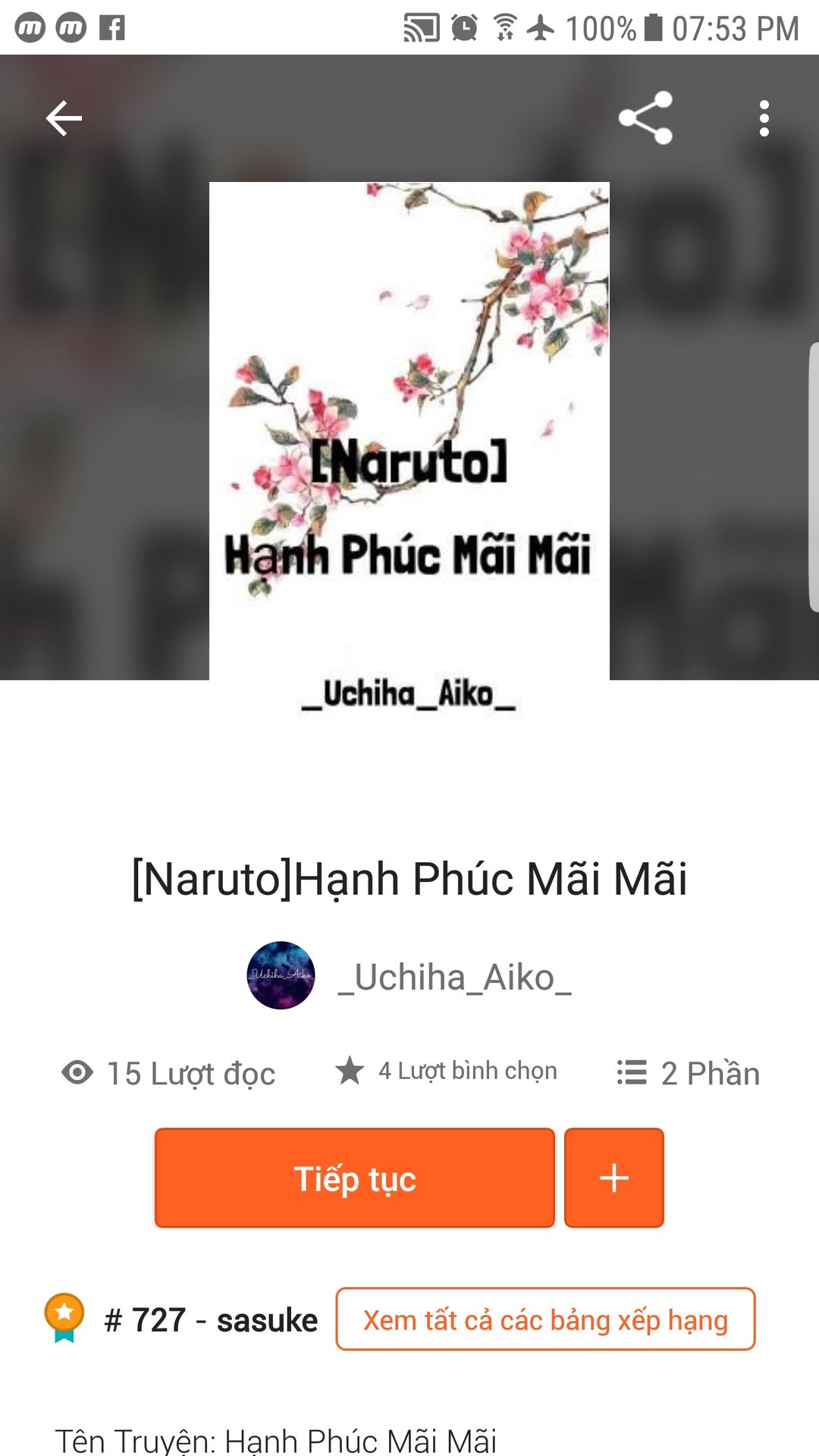Add story to library with plus button
Screen dimensions: 819x1456
point(613,1178)
